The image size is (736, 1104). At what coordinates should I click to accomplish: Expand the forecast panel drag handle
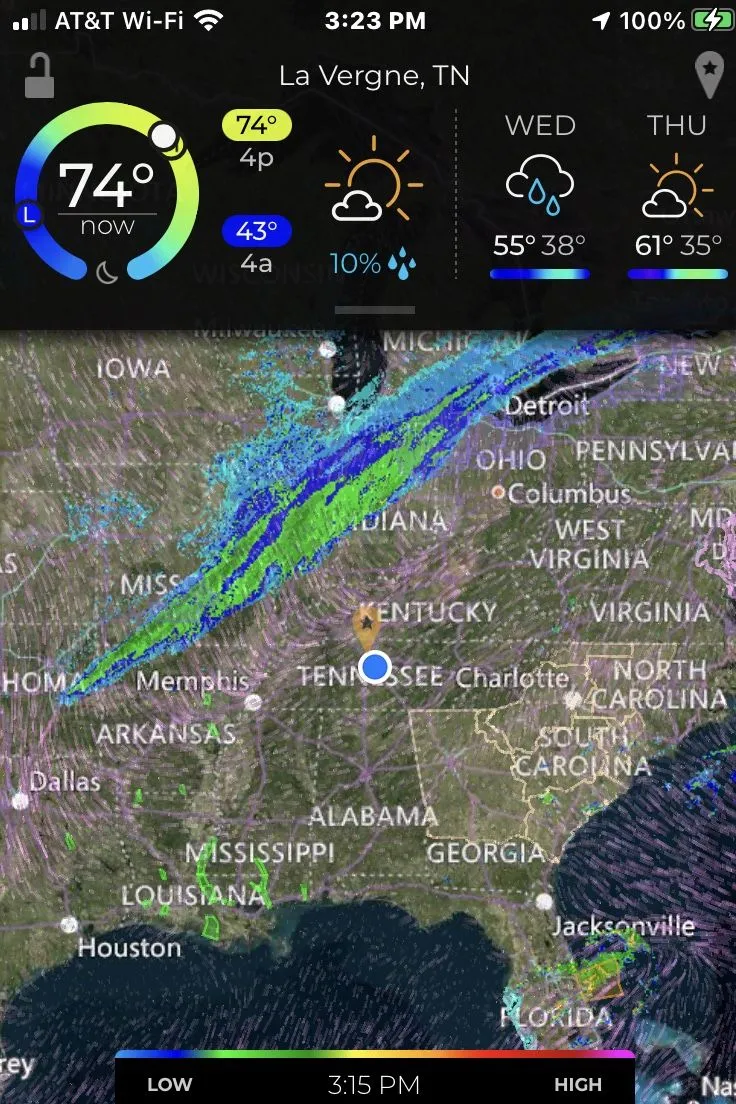[374, 310]
